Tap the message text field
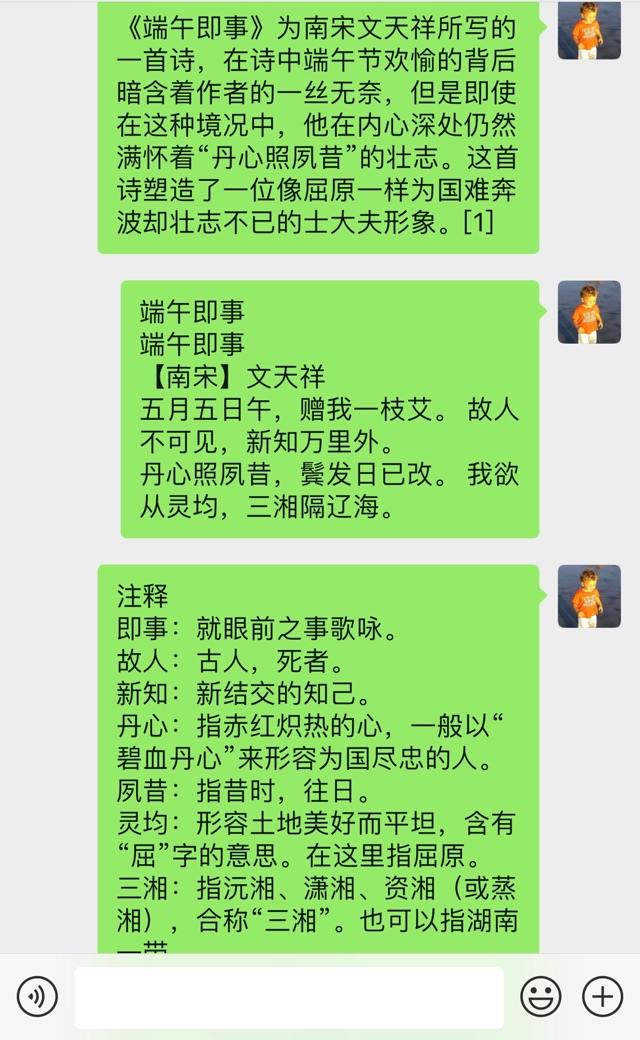 [x=289, y=997]
